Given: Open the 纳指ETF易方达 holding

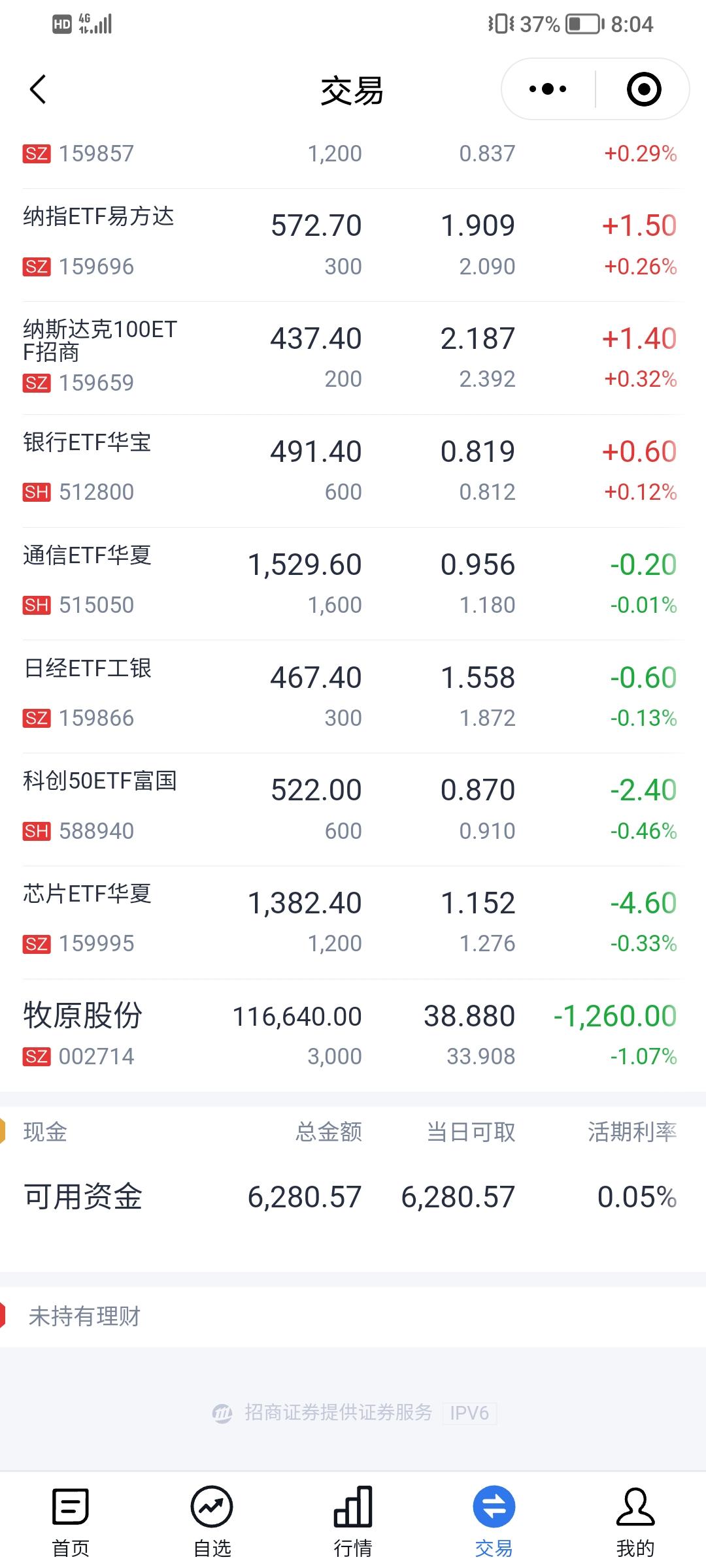Looking at the screenshot, I should [x=353, y=245].
